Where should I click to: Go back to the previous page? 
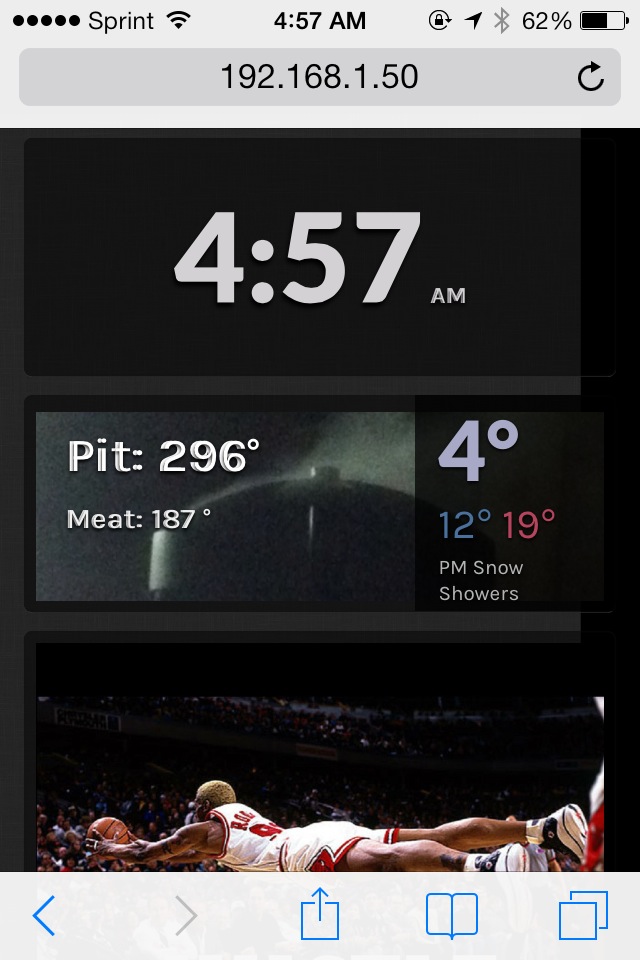click(x=44, y=916)
